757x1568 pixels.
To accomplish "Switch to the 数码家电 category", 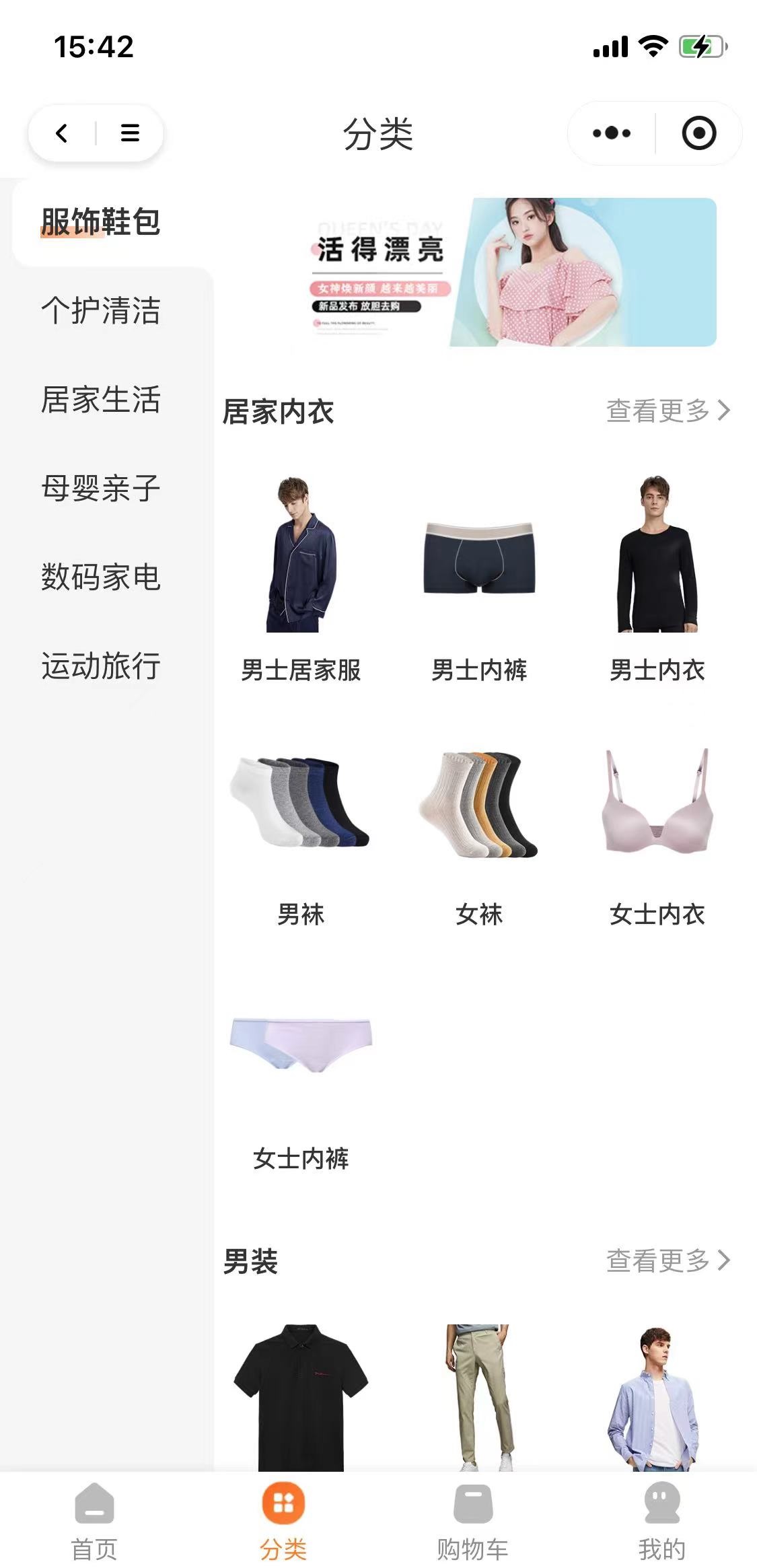I will (x=101, y=577).
